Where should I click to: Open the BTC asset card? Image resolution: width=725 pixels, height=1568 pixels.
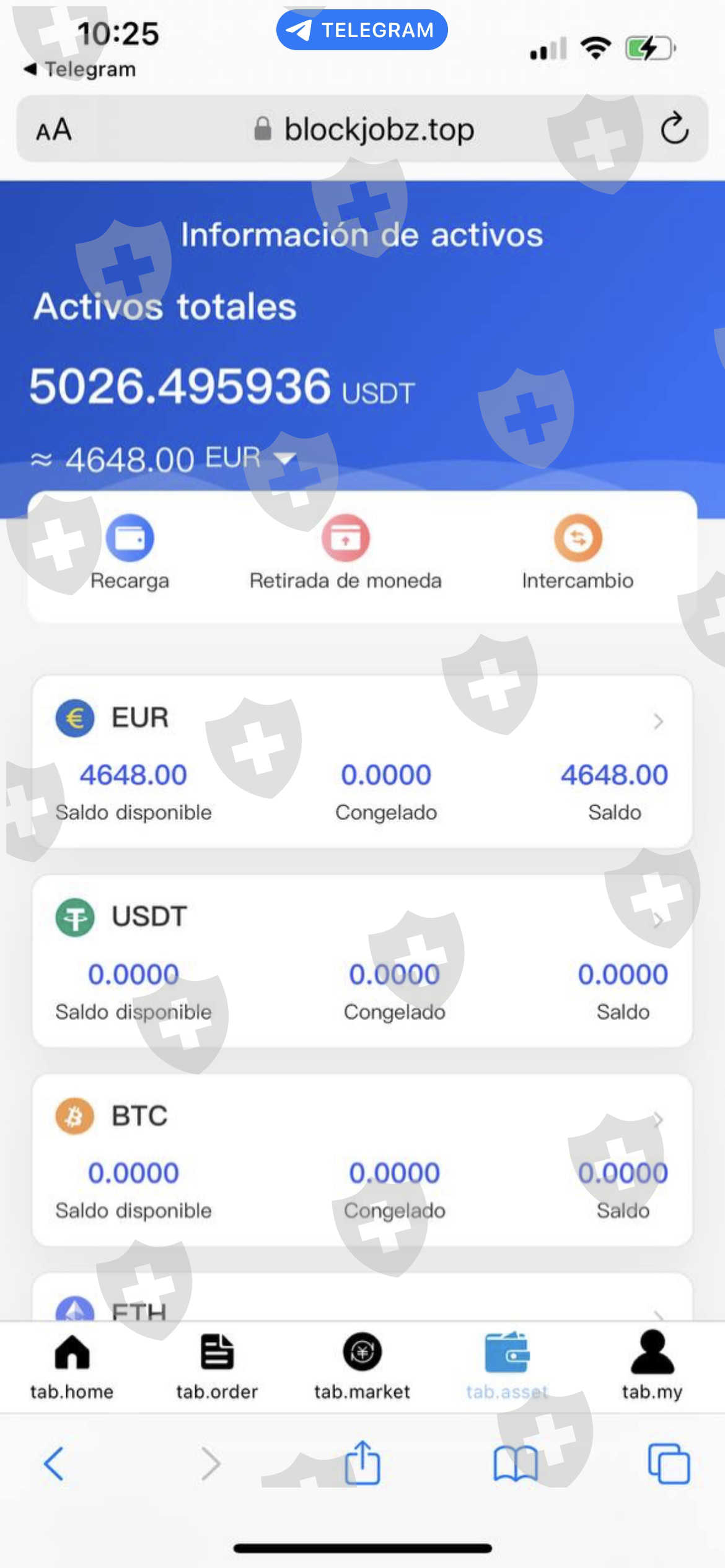point(362,1160)
